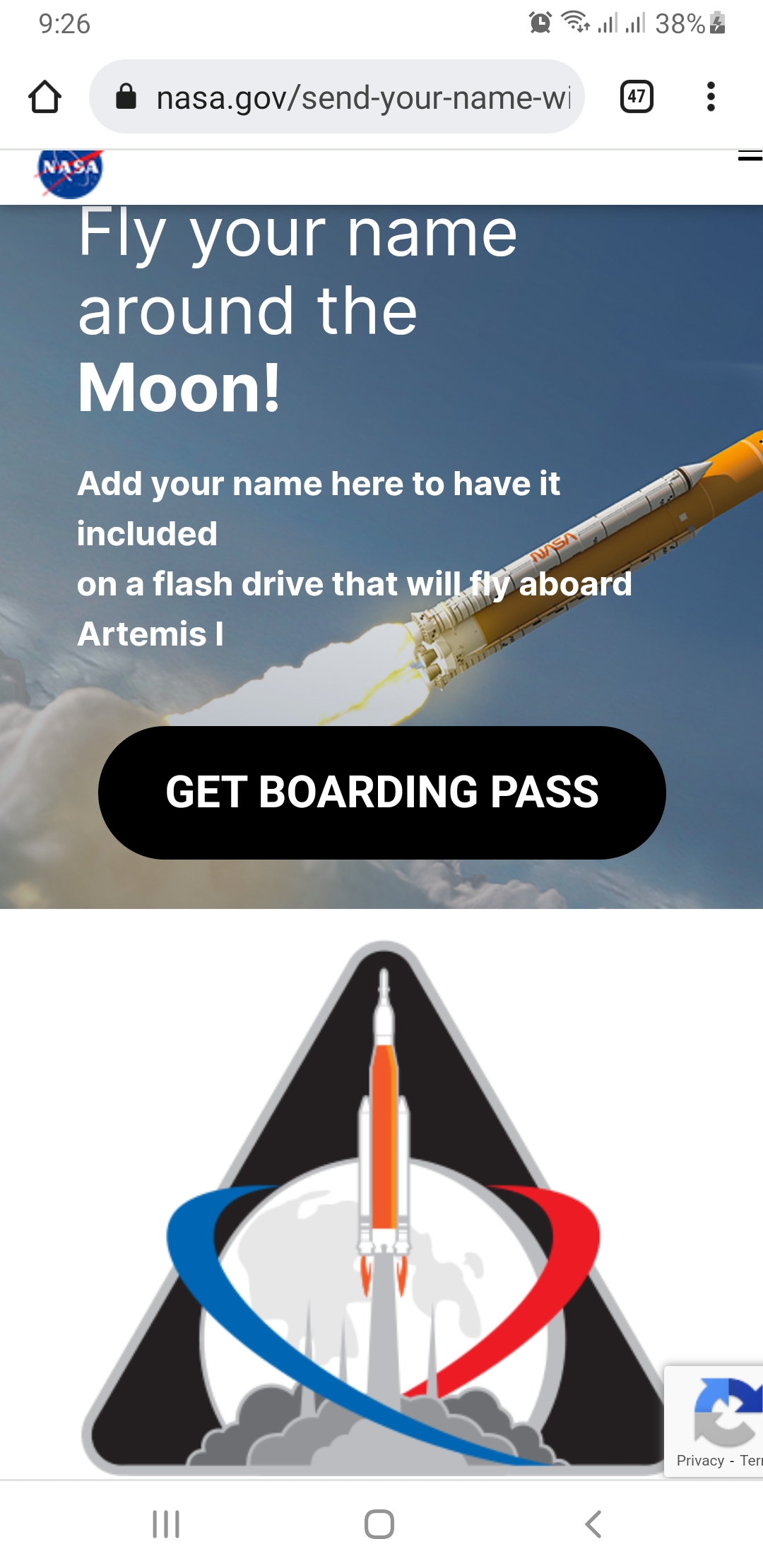The image size is (763, 1568).
Task: Open the tab switcher showing 47 tabs
Action: click(x=636, y=97)
